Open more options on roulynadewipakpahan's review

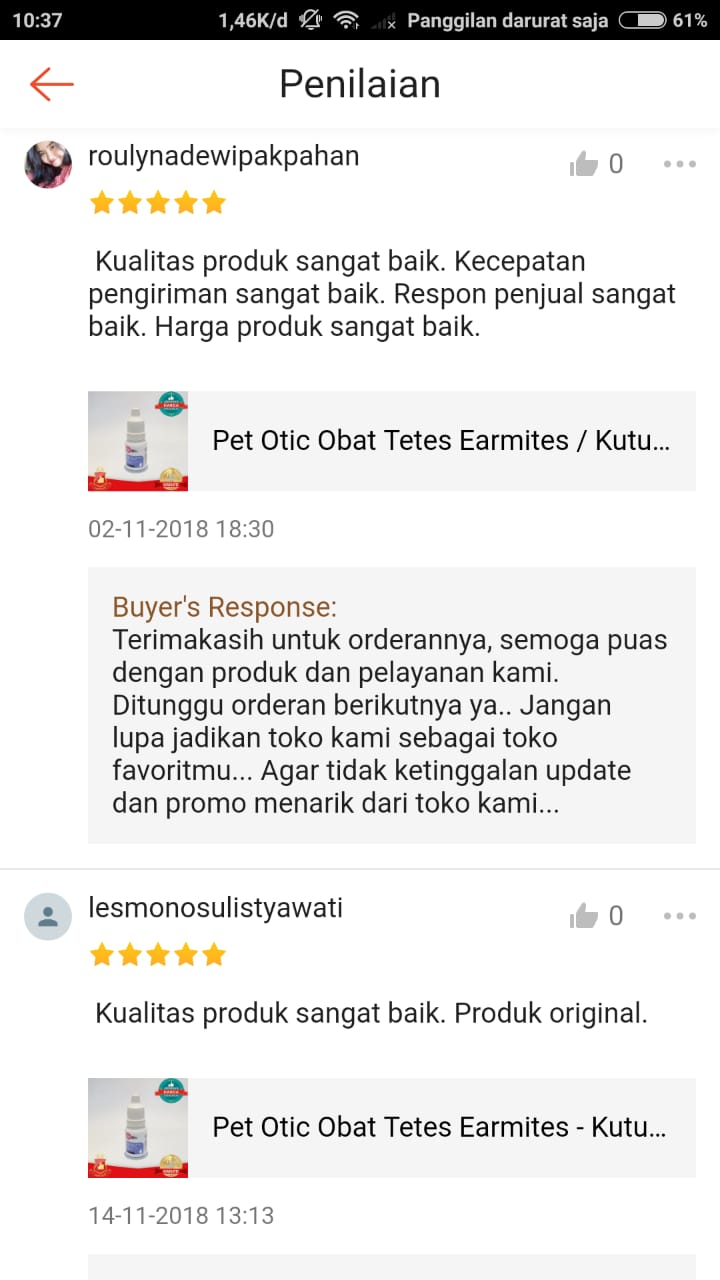pyautogui.click(x=680, y=164)
